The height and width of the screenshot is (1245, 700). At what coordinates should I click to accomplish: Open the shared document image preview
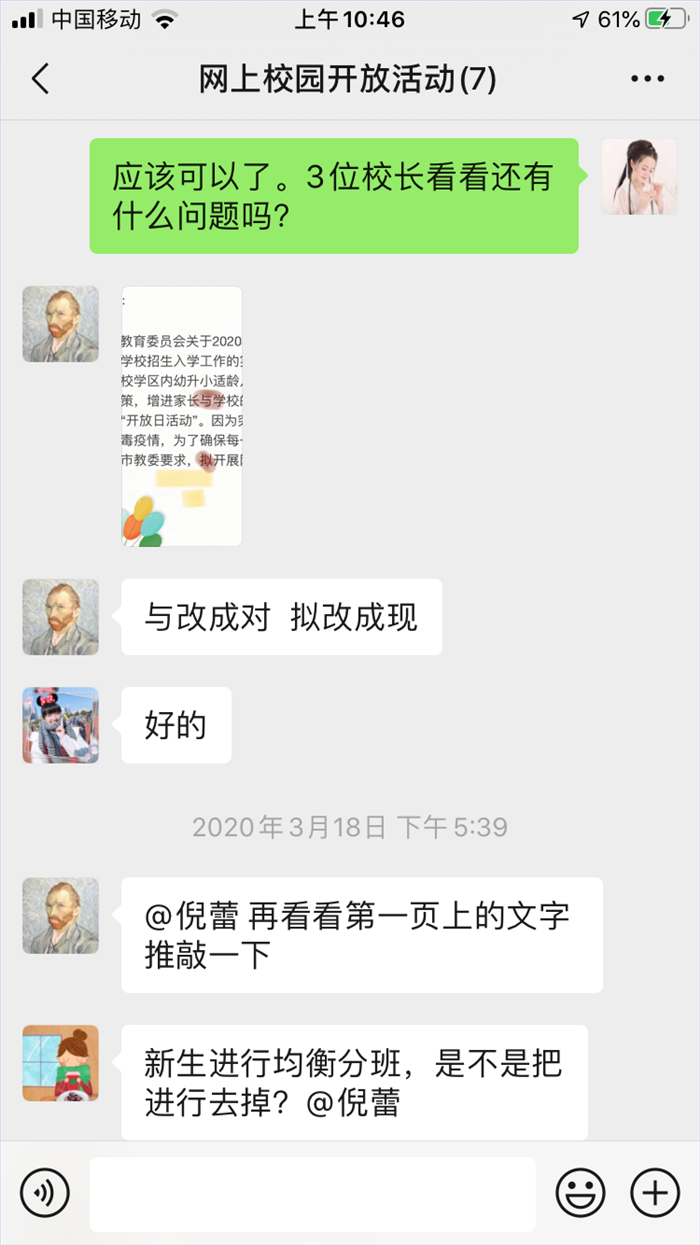coord(181,416)
